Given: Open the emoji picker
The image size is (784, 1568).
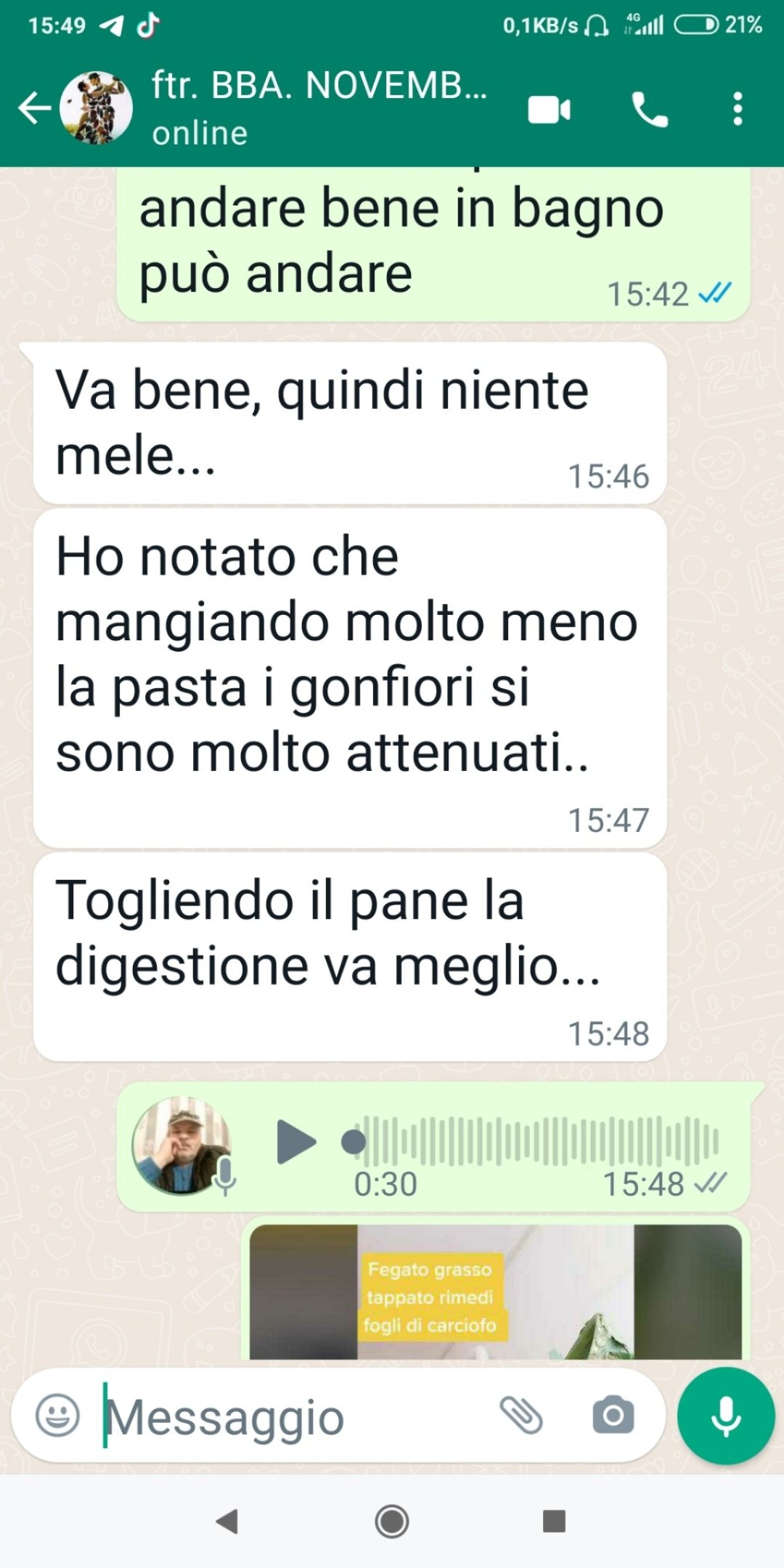Looking at the screenshot, I should [x=57, y=1415].
